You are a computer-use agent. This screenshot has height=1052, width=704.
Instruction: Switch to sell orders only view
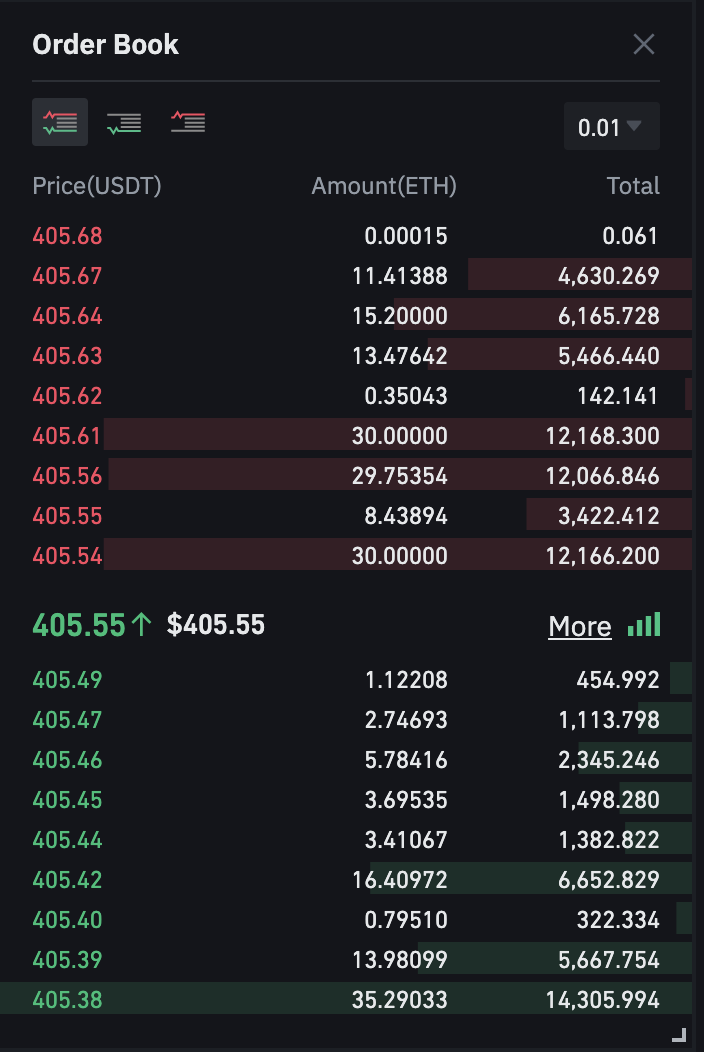tap(188, 122)
